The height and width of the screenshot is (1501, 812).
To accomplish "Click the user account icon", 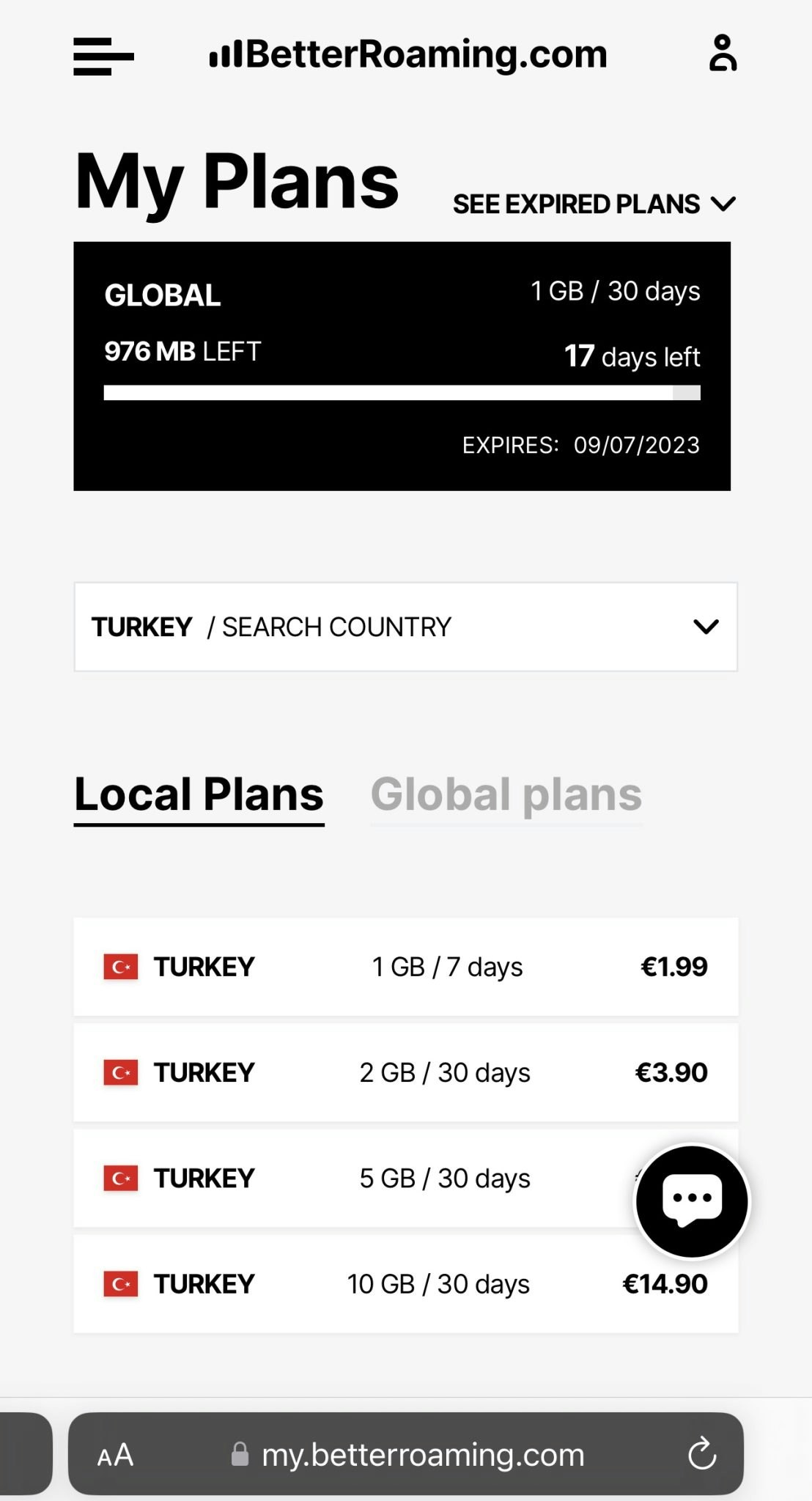I will [x=722, y=54].
